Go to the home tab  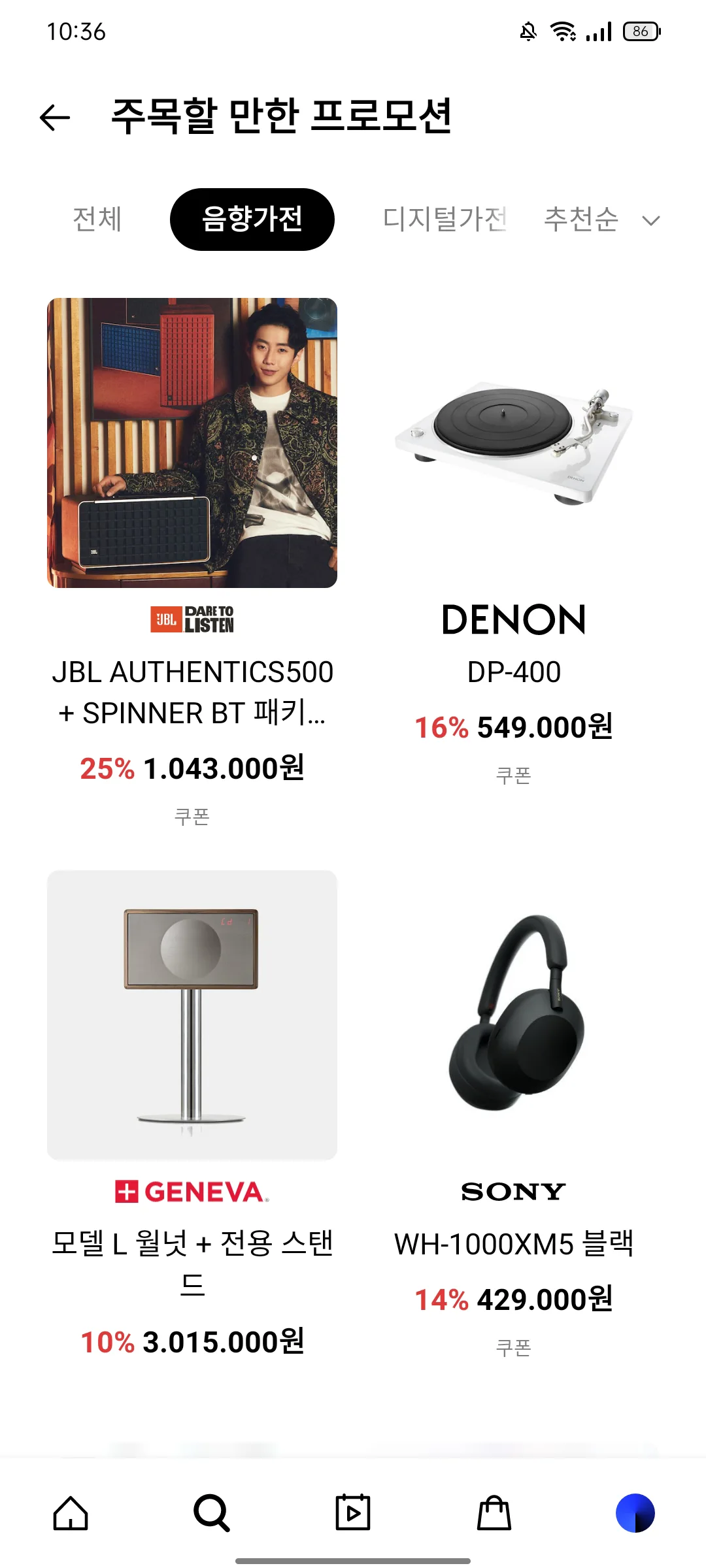coord(71,1513)
